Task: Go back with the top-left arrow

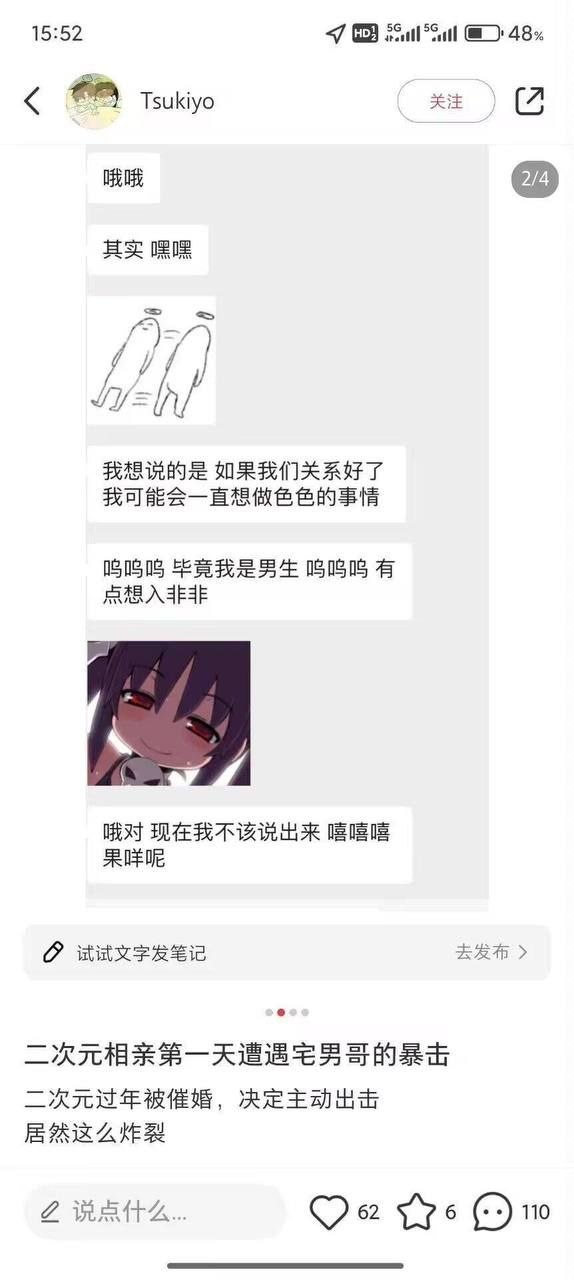Action: click(32, 101)
